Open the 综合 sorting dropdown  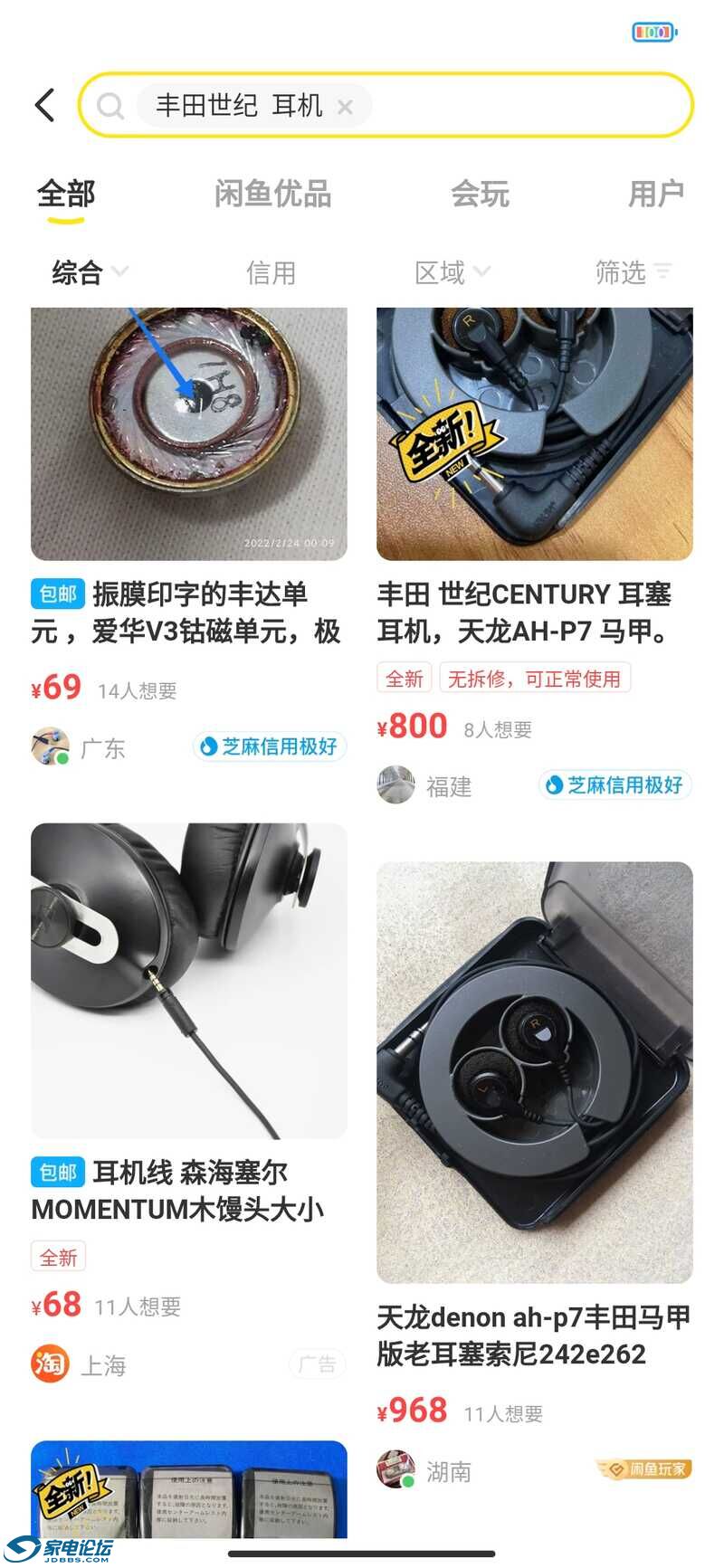point(89,272)
